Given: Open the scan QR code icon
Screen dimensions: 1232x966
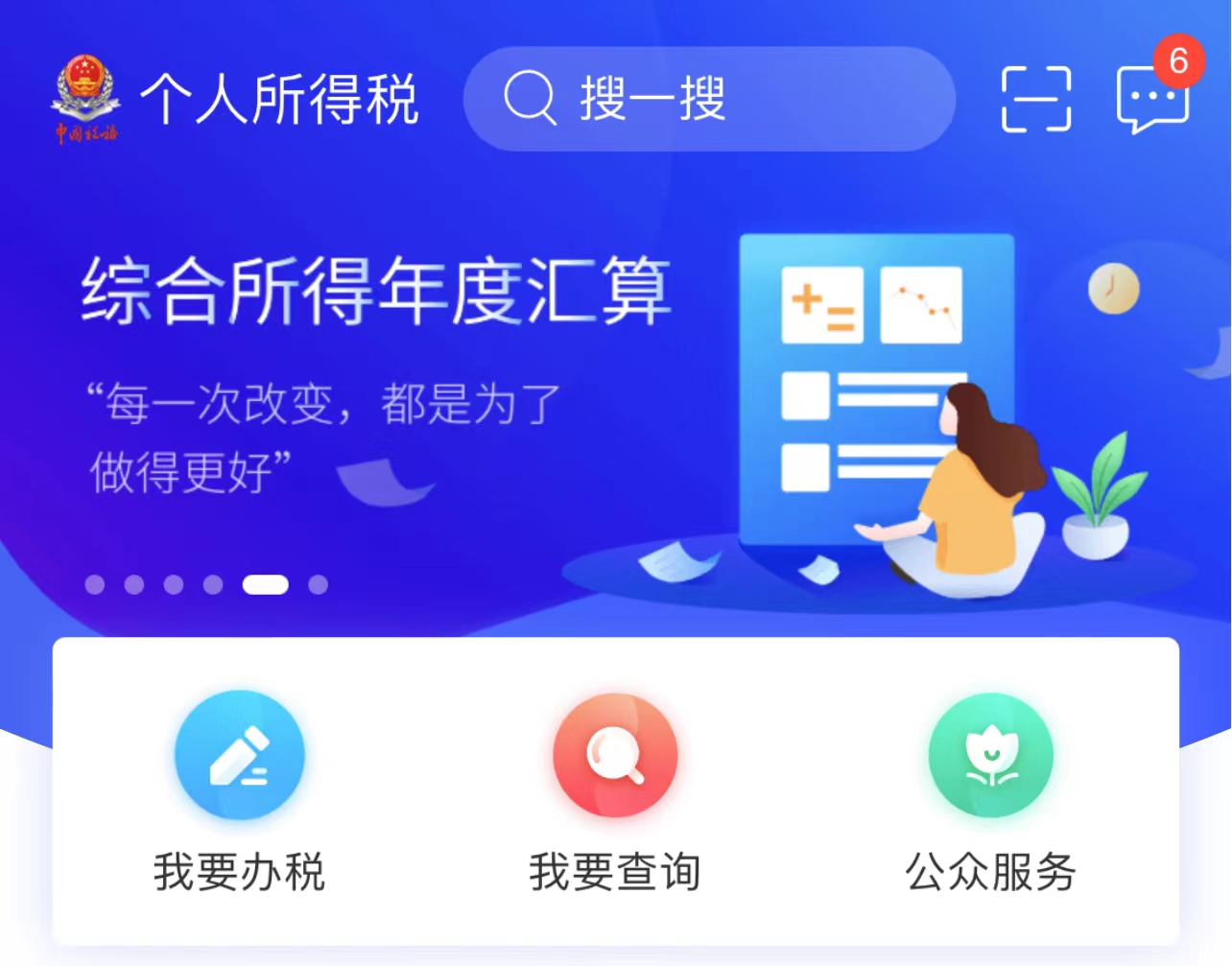Looking at the screenshot, I should (x=1035, y=99).
